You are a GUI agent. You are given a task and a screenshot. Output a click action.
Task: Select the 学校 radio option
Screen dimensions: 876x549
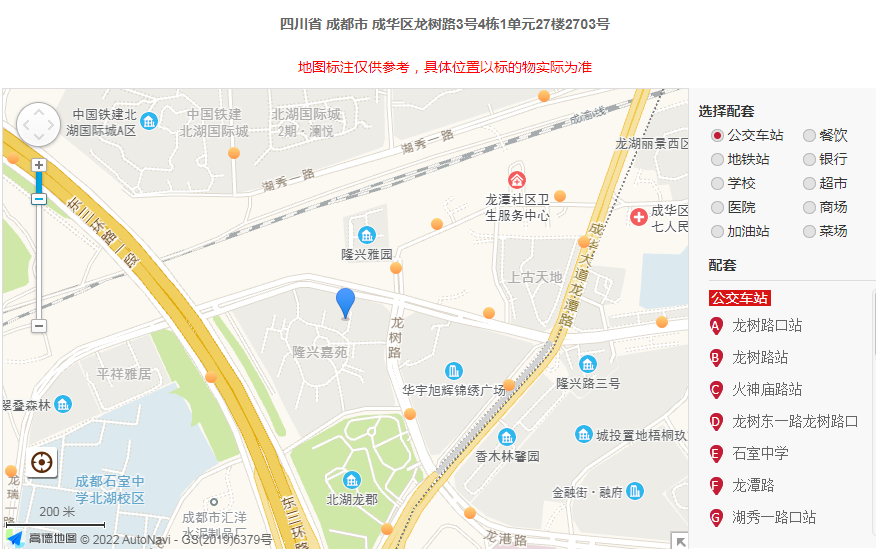coord(717,183)
